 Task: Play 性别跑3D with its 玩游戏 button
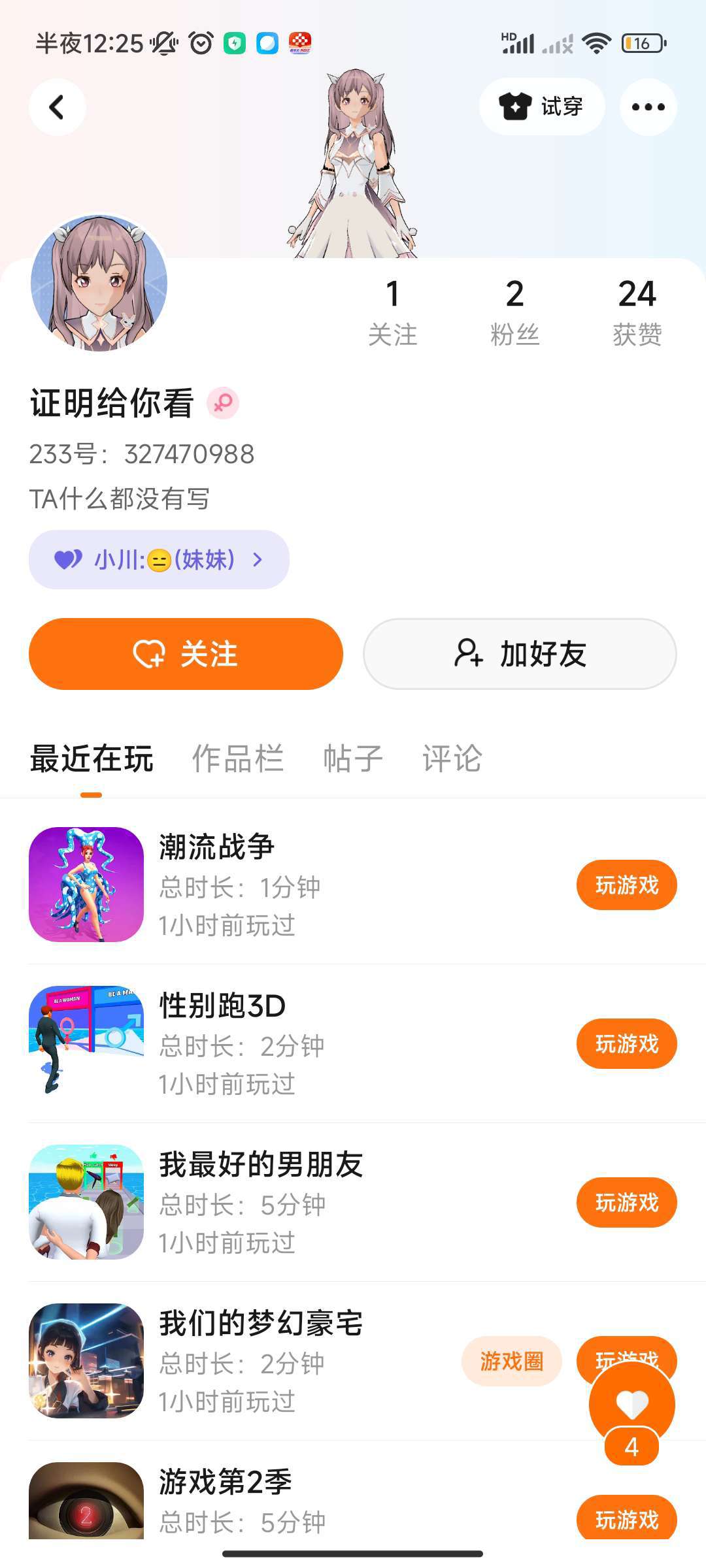click(x=626, y=1044)
